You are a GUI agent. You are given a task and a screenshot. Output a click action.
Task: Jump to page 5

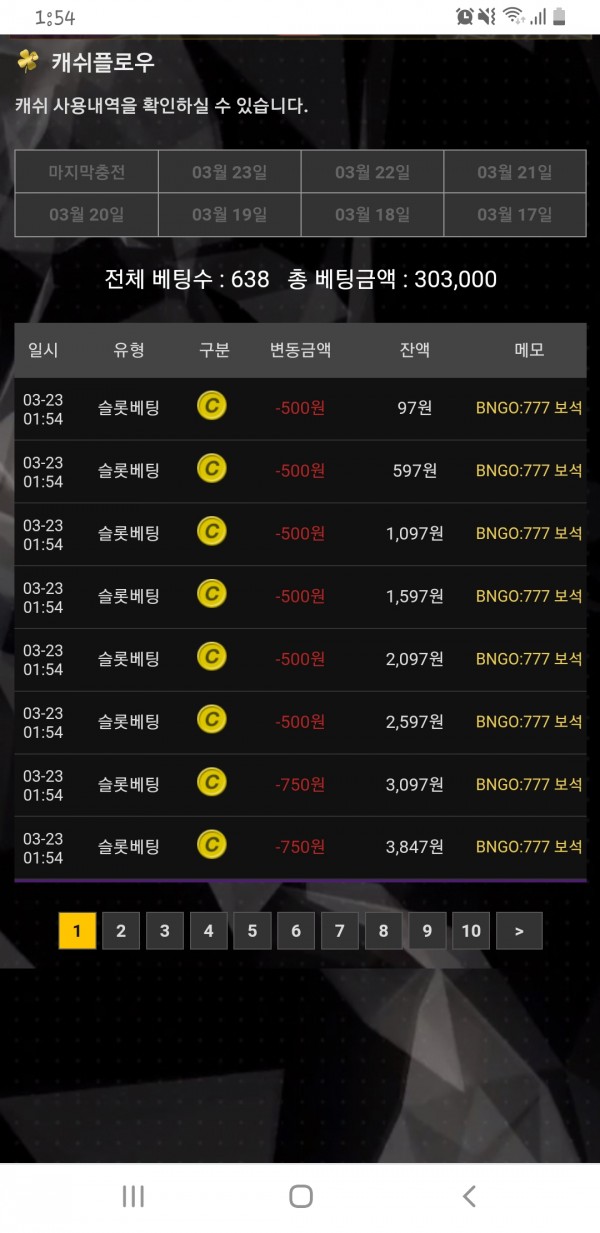tap(252, 931)
